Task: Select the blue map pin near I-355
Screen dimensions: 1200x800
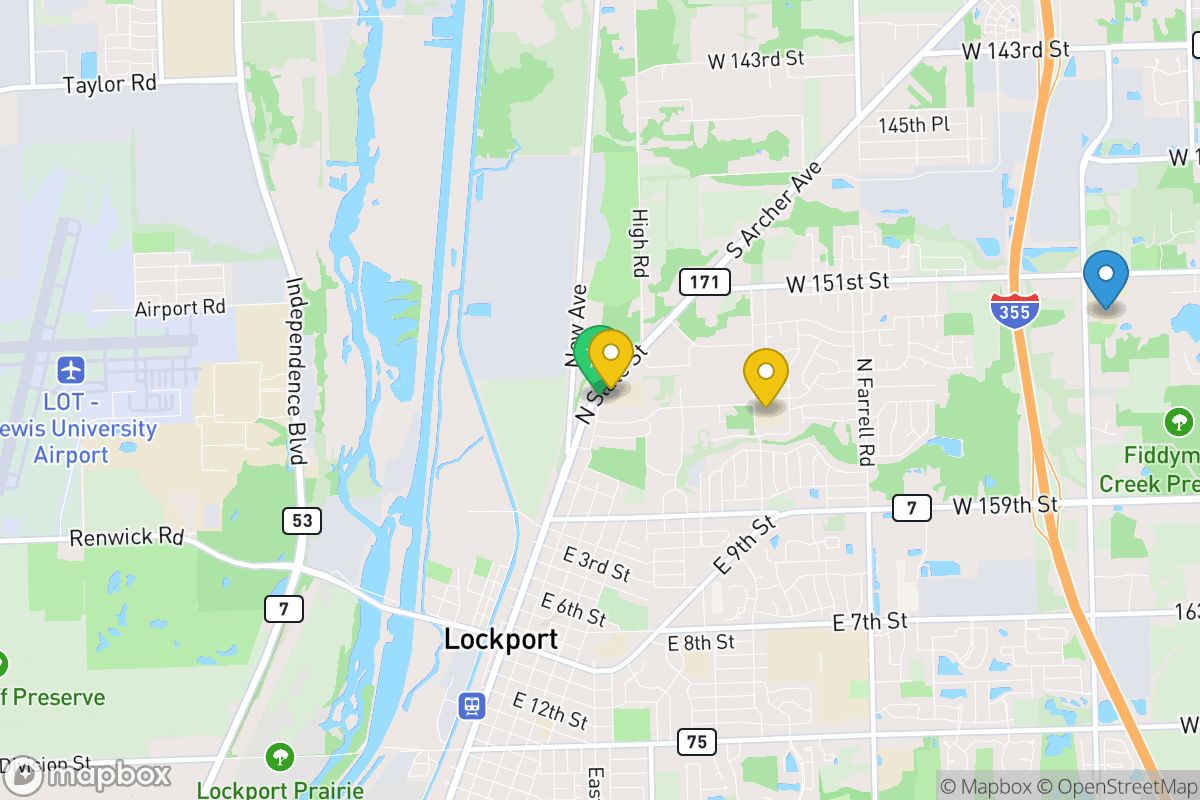Action: point(1105,277)
